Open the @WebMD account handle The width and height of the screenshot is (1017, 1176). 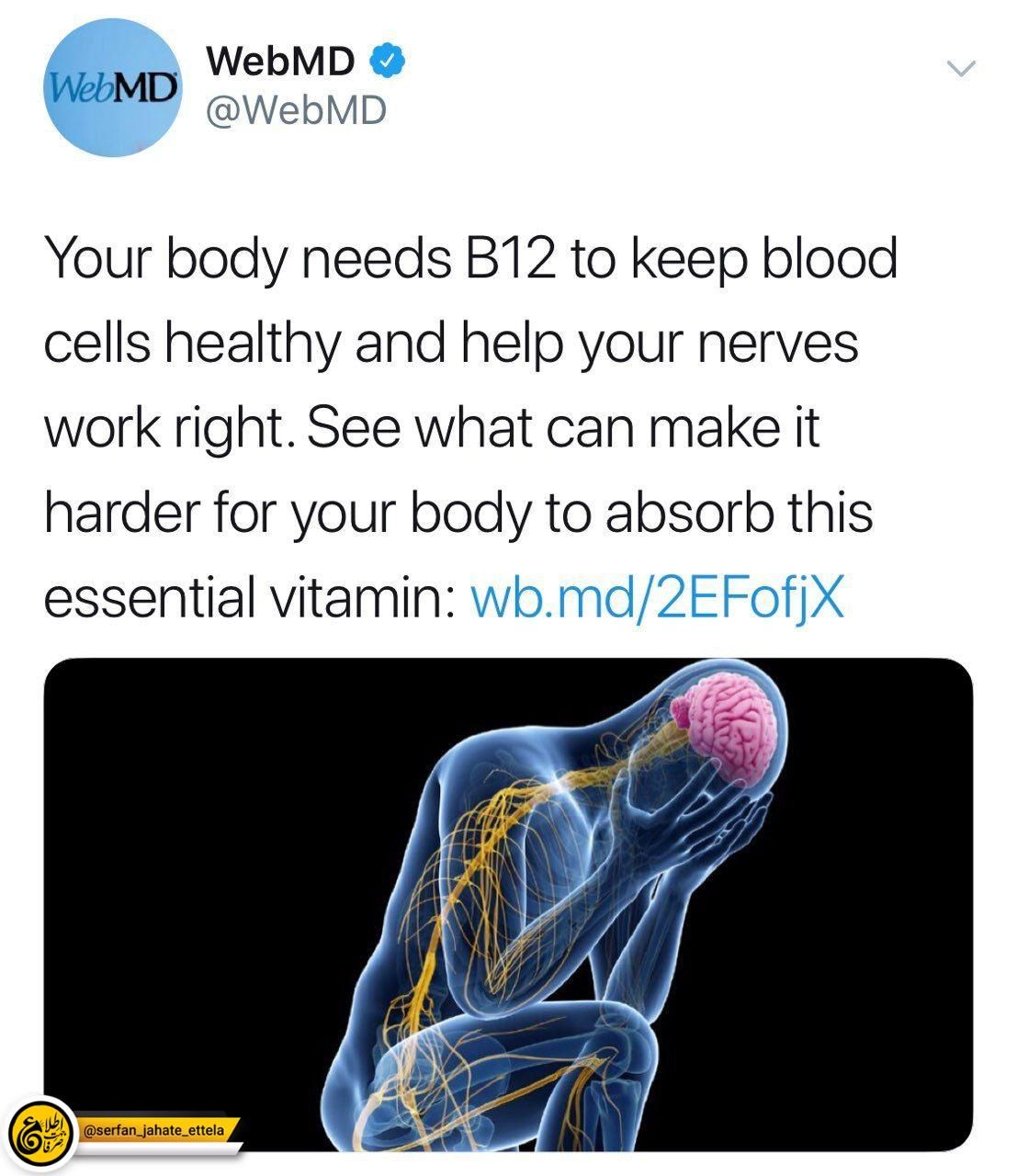click(x=297, y=111)
